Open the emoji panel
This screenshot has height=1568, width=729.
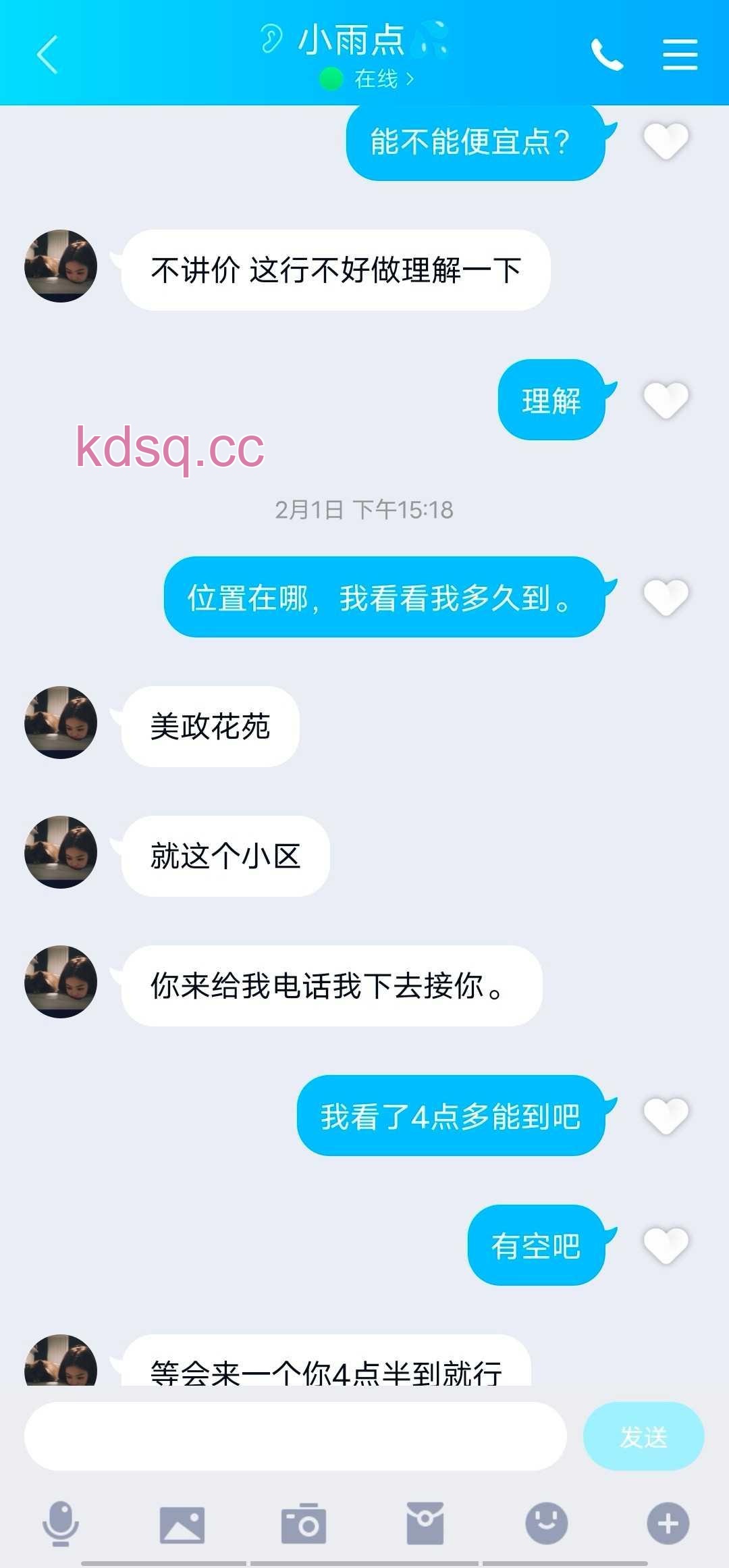[546, 1523]
